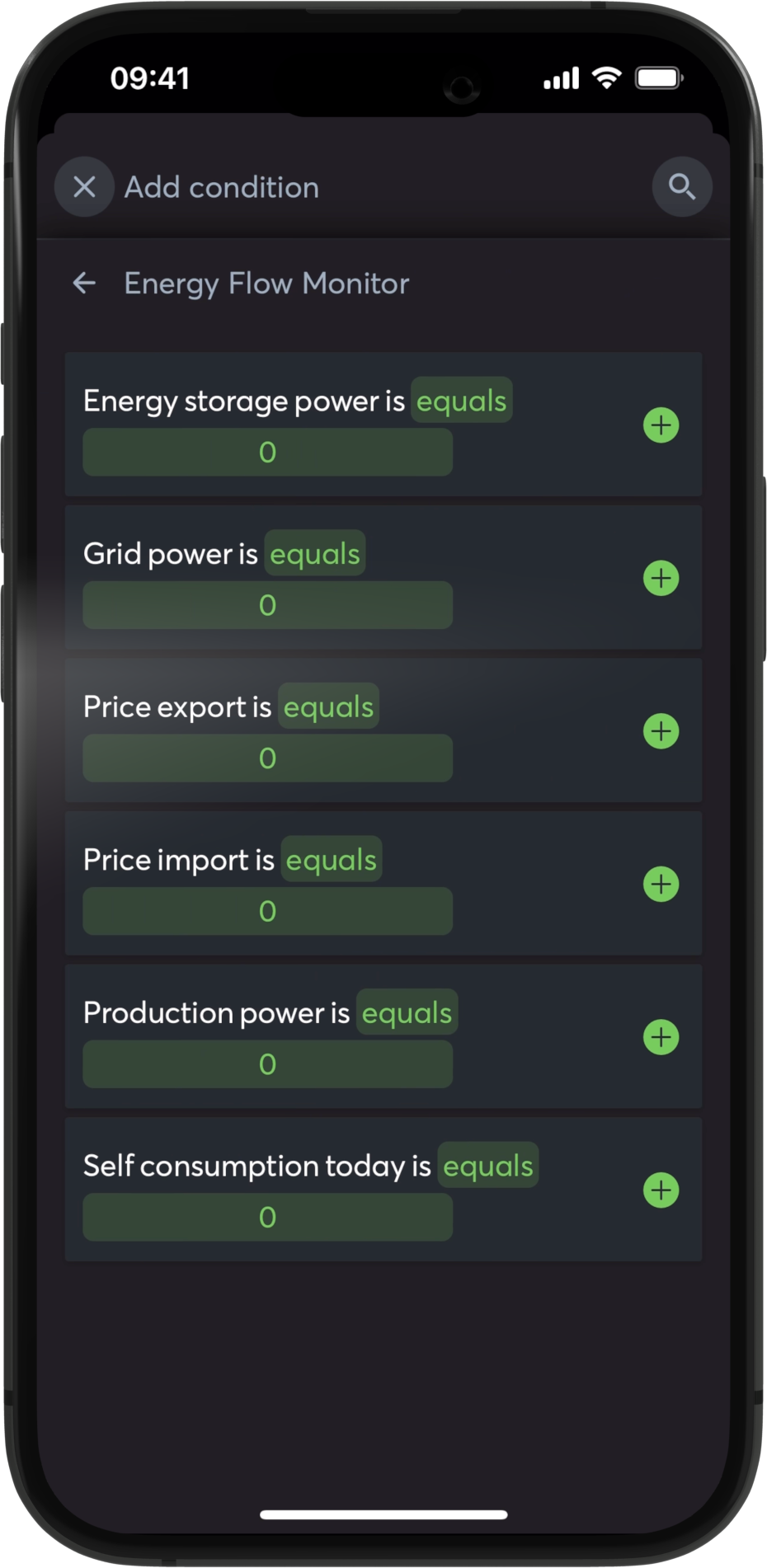Click the value field for Grid power

point(266,604)
